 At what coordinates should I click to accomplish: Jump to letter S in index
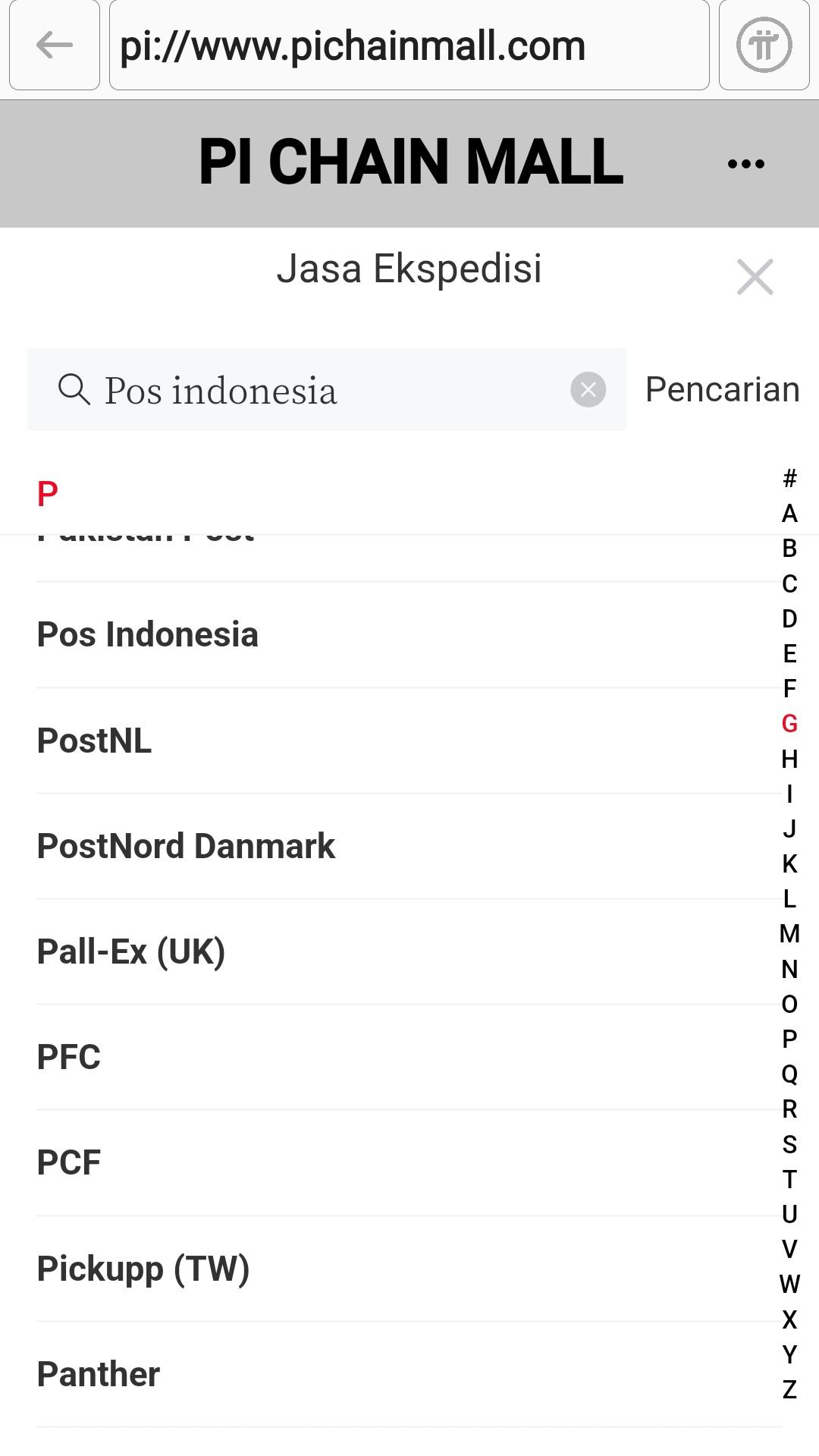789,1144
